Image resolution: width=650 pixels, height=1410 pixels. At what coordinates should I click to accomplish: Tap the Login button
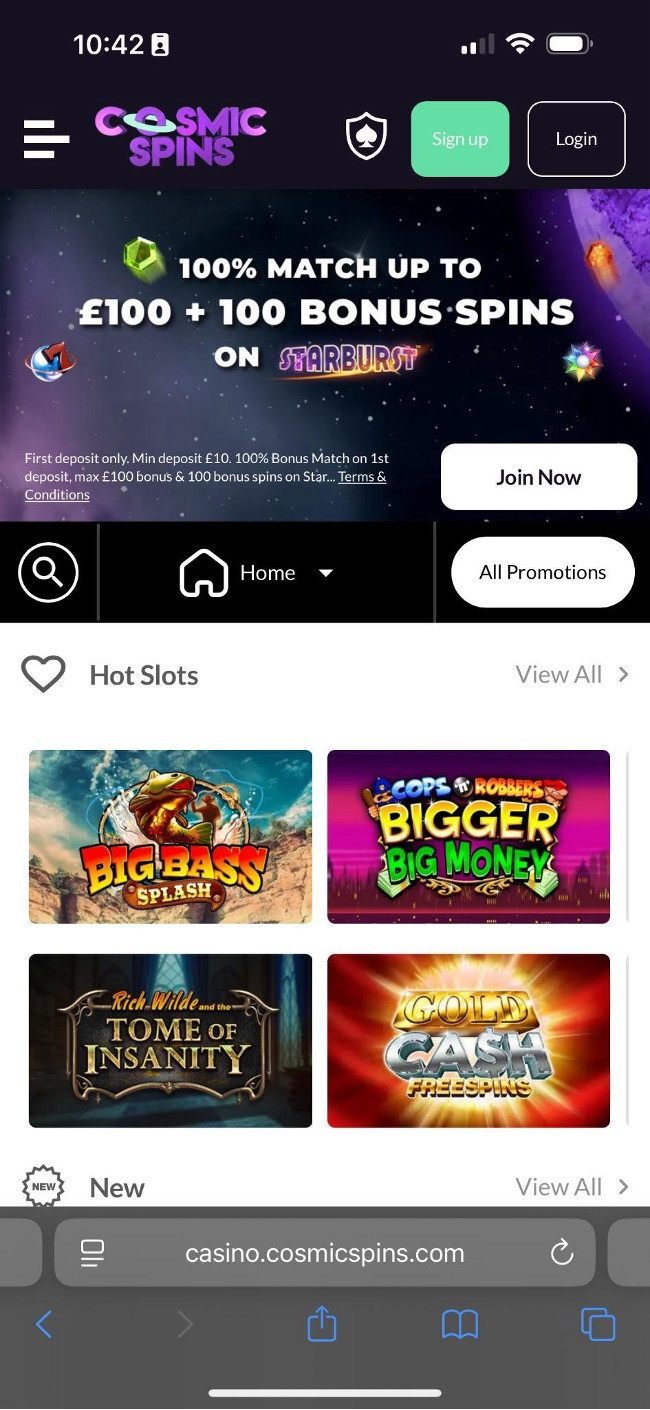[x=576, y=139]
